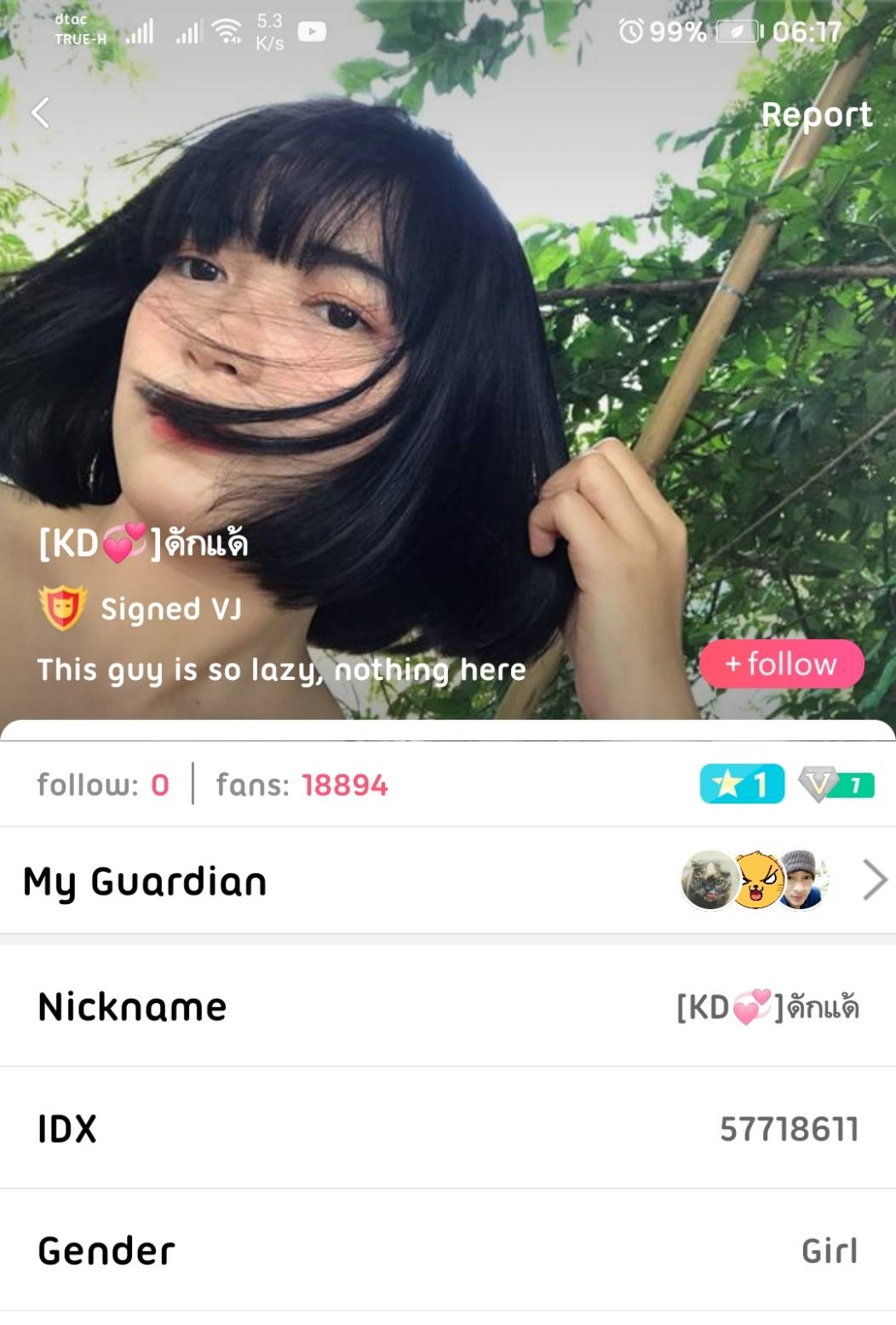Report this user profile
The image size is (896, 1325).
(815, 115)
